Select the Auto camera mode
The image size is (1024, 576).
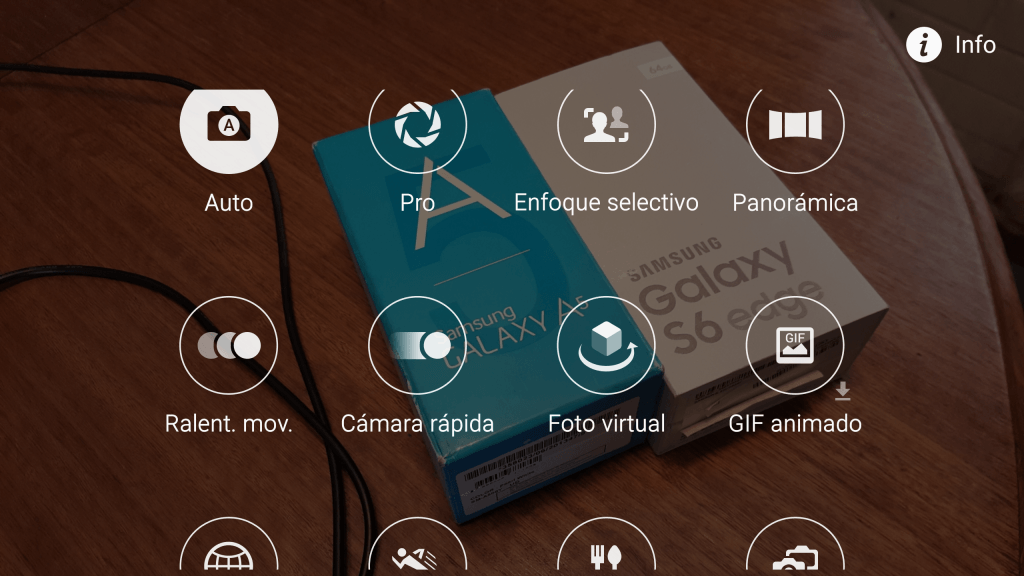click(228, 127)
